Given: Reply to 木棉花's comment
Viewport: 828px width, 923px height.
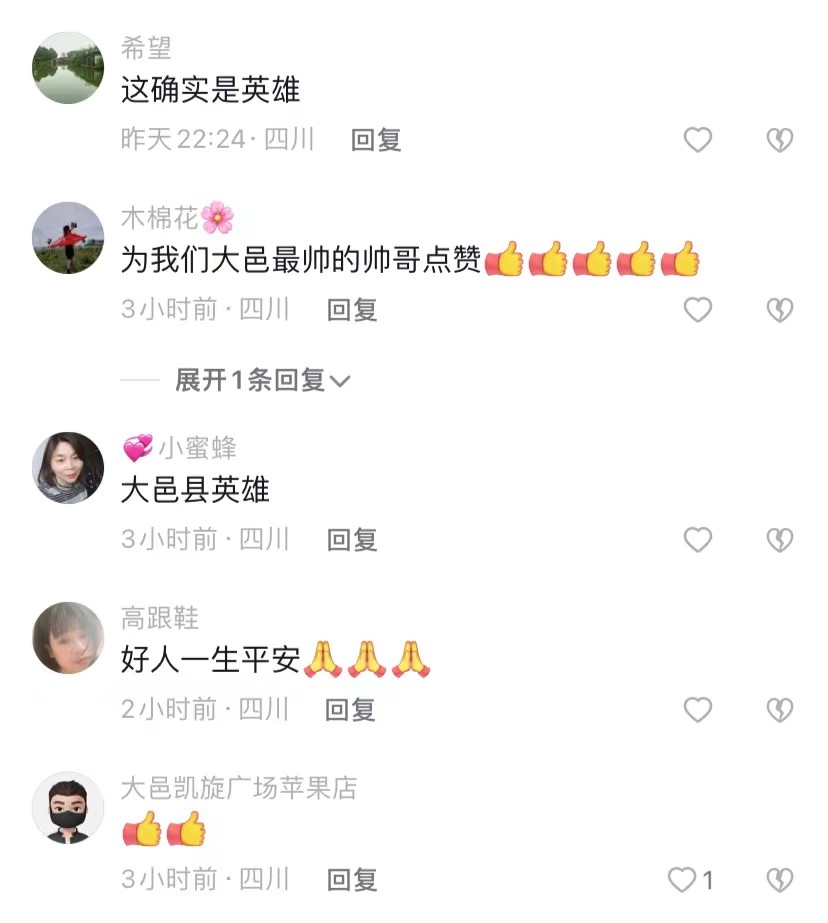Looking at the screenshot, I should tap(352, 310).
